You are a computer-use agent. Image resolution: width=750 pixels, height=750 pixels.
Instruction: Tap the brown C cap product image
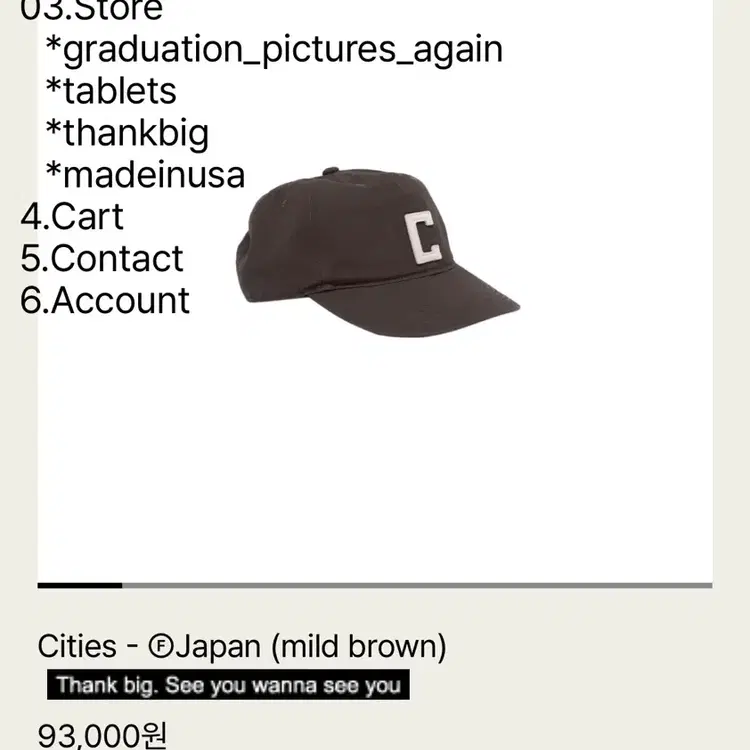click(x=378, y=253)
